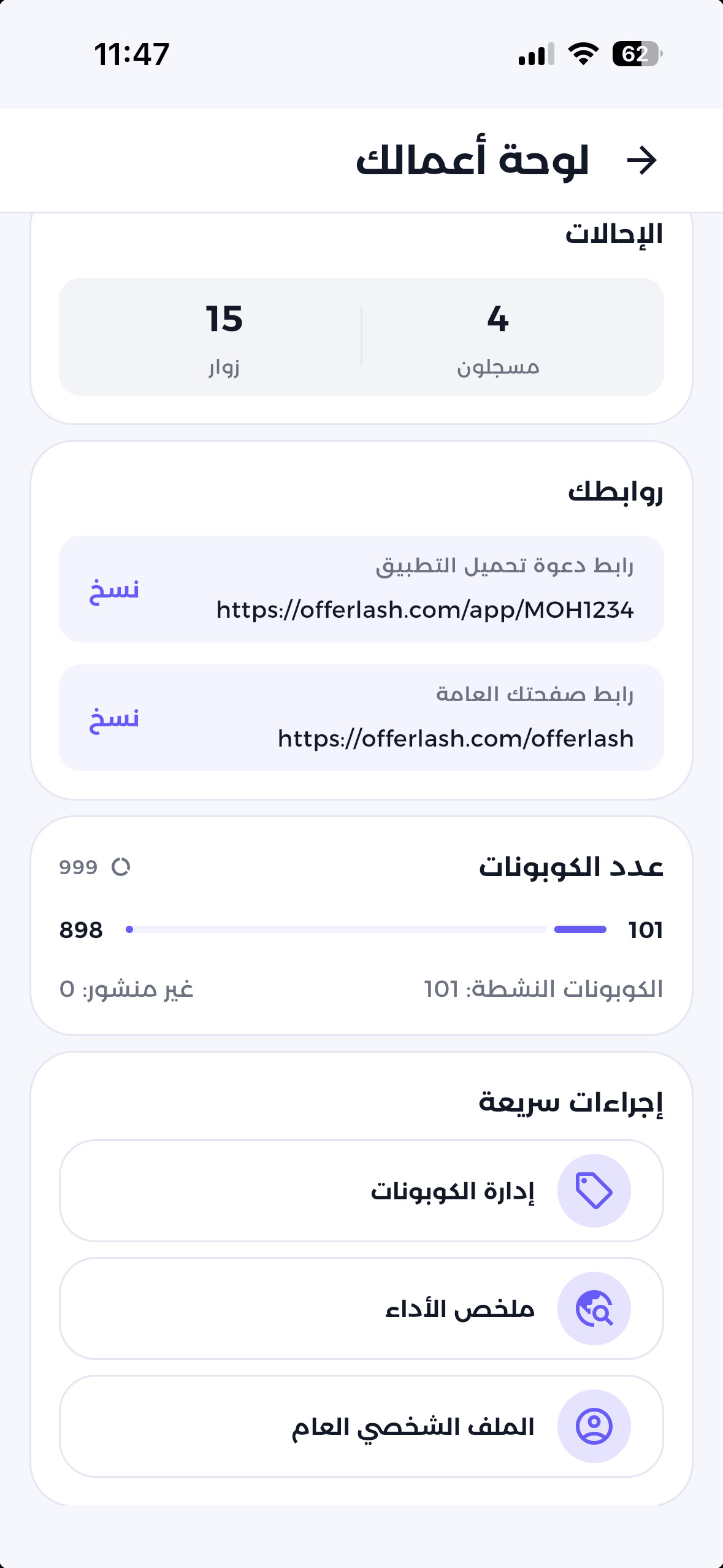
Task: Open the إدارة الكوبونات quick action
Action: point(361,1189)
